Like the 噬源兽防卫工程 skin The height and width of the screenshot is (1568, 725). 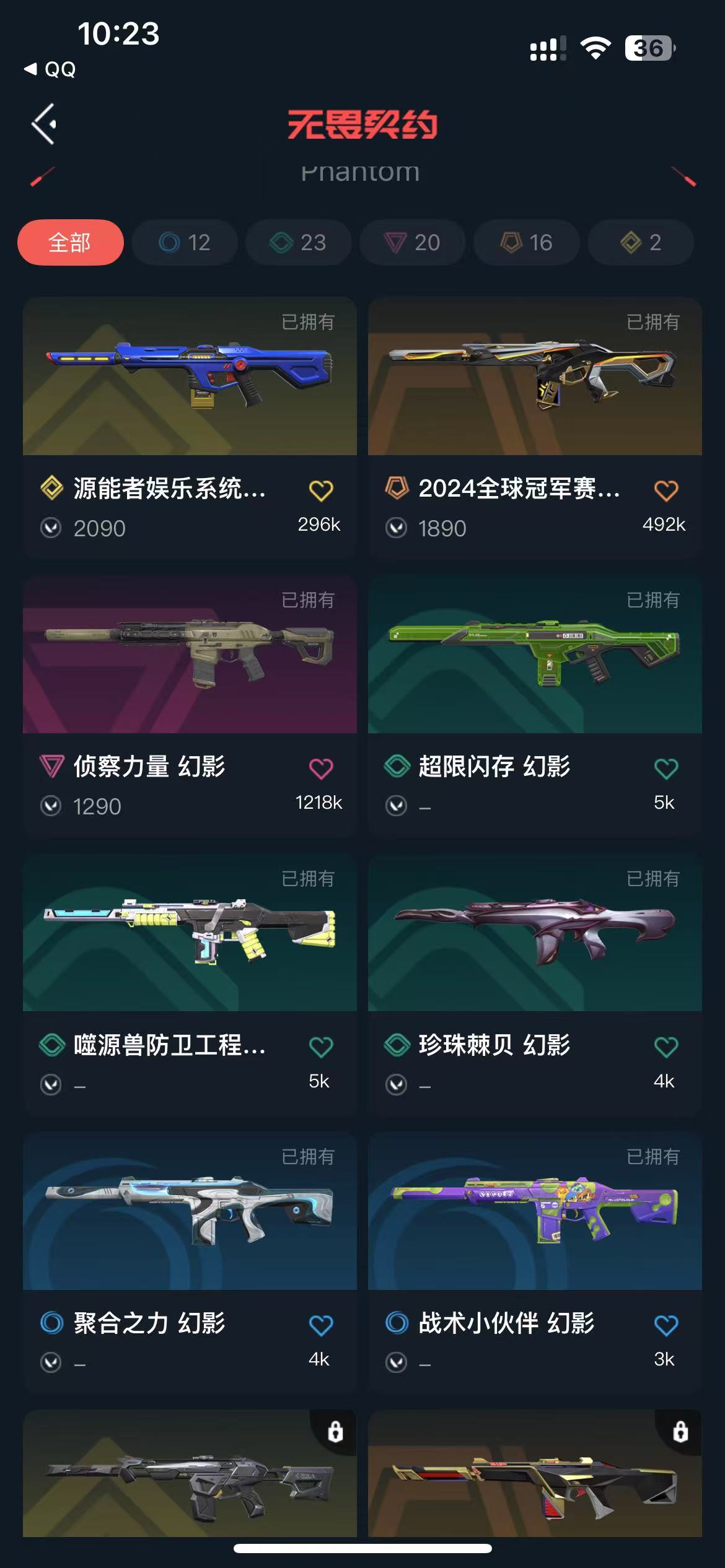click(321, 1047)
